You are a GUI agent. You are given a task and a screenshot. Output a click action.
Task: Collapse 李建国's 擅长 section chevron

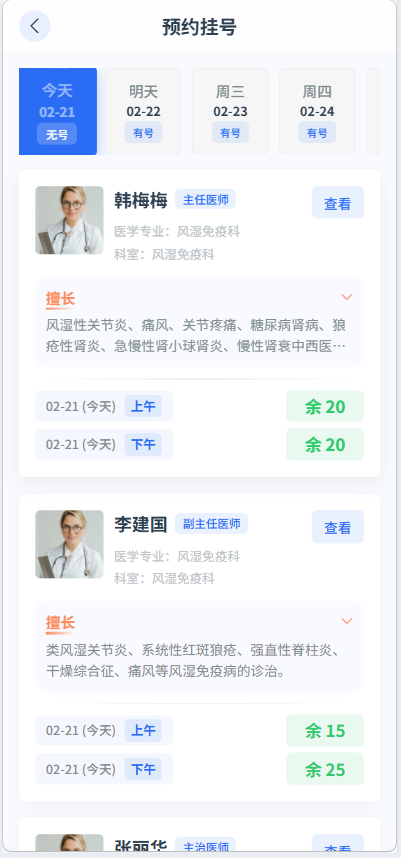pos(347,621)
